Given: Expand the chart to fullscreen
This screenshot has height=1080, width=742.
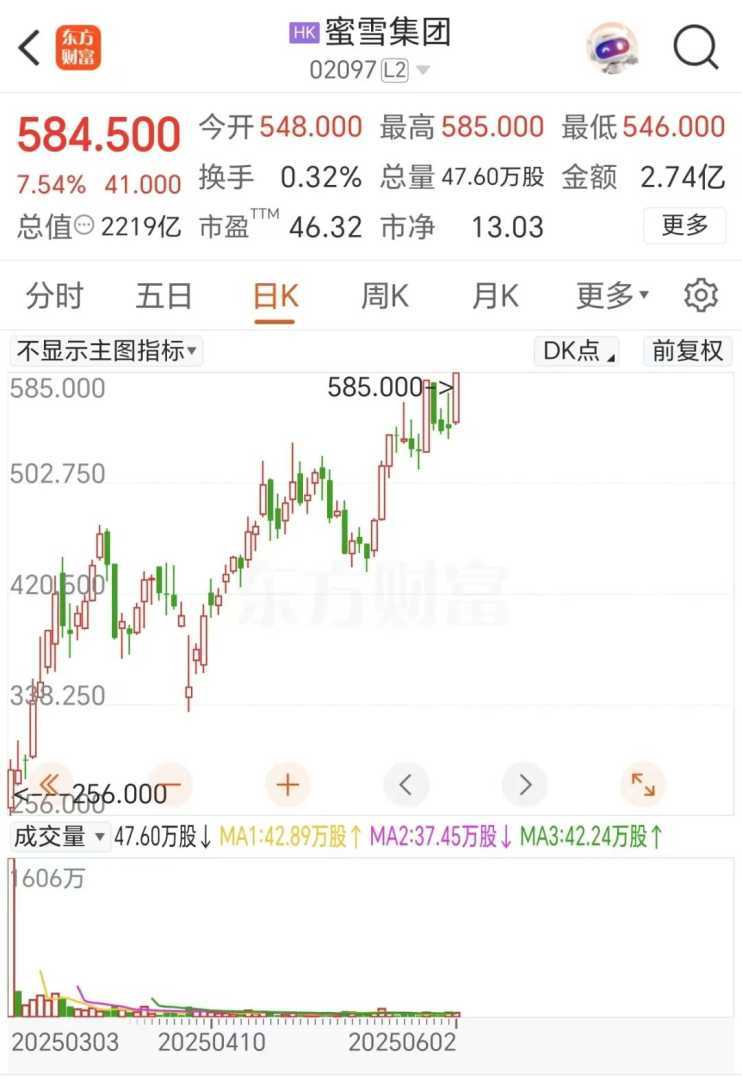Looking at the screenshot, I should (x=643, y=785).
